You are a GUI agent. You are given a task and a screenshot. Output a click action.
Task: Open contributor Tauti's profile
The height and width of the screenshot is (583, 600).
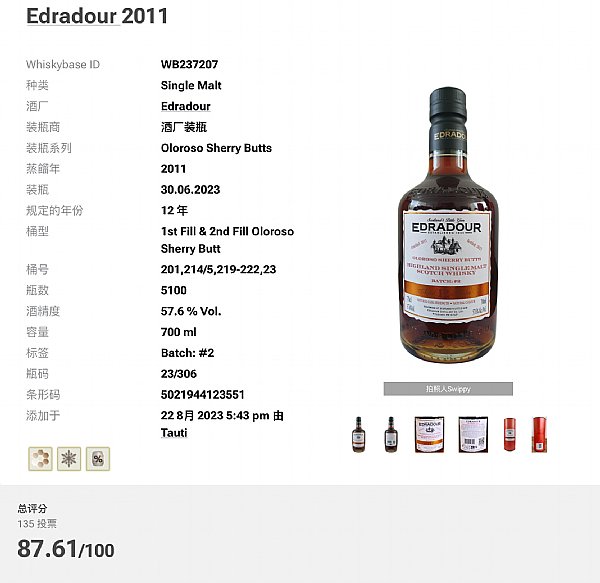174,433
